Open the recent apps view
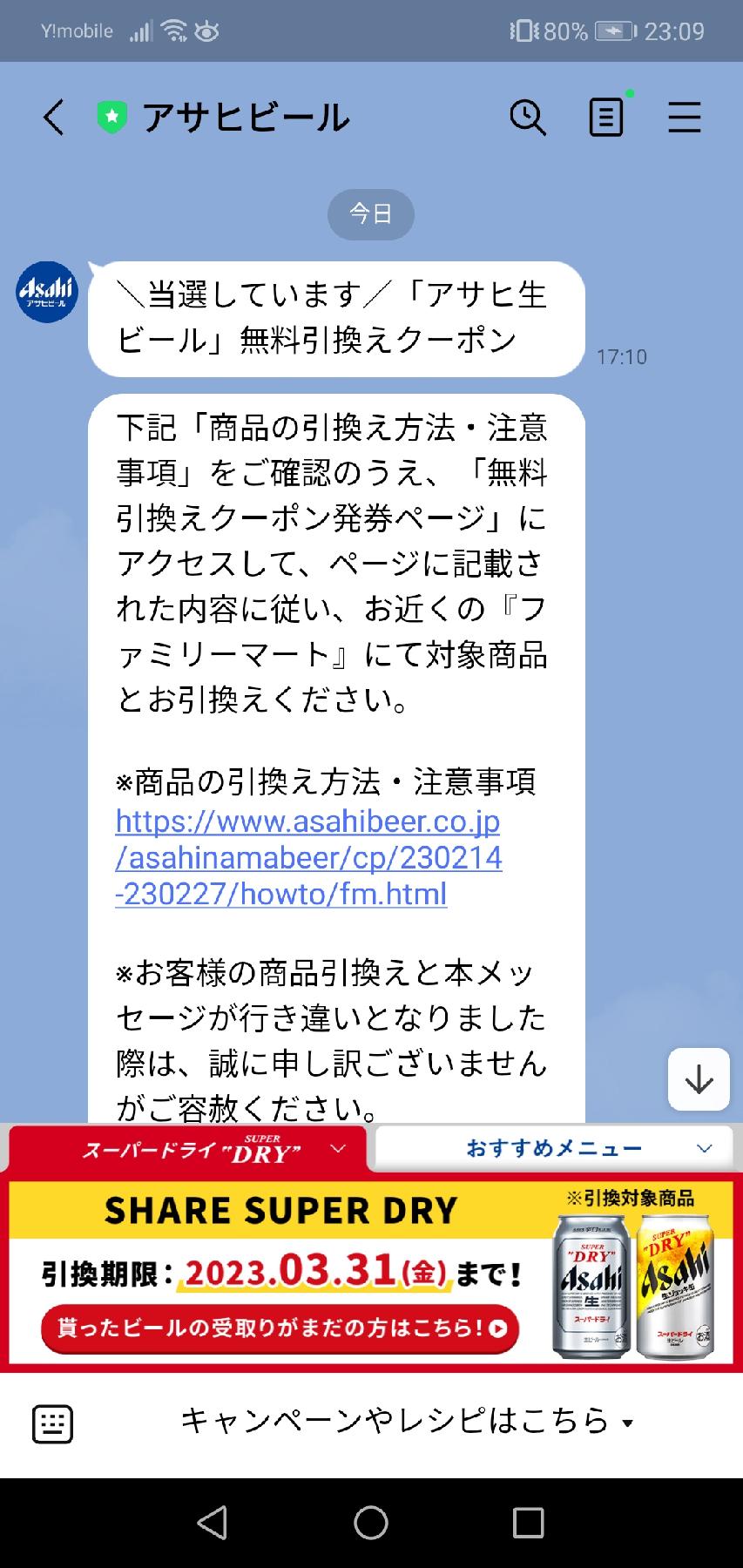This screenshot has width=743, height=1568. 528,1522
